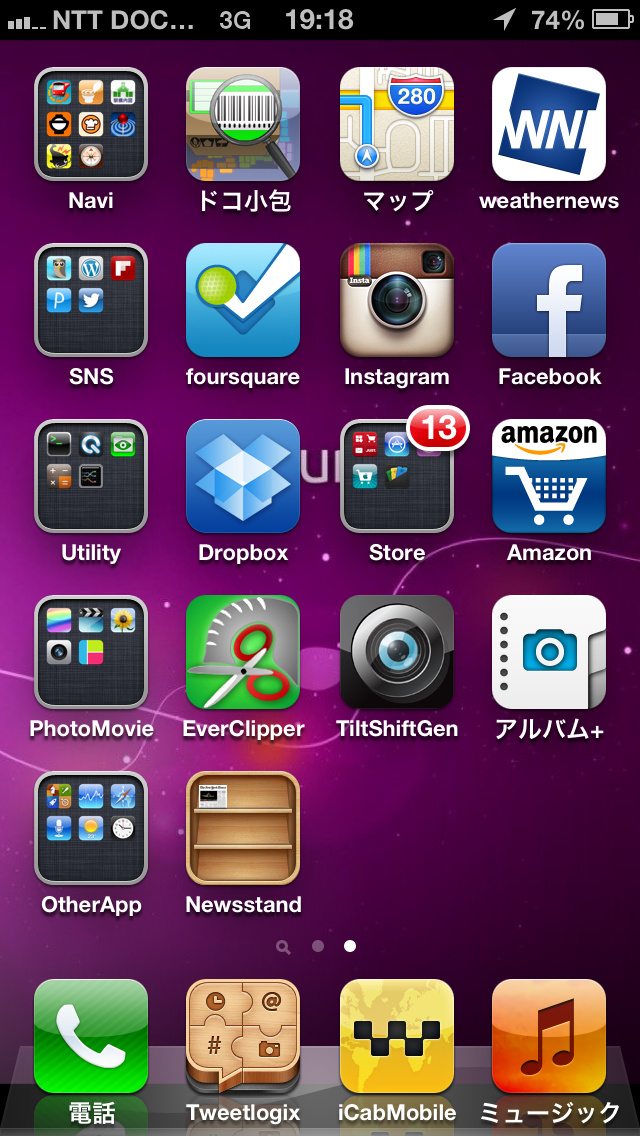Open the SNS folder
The height and width of the screenshot is (1136, 640).
coord(91,300)
